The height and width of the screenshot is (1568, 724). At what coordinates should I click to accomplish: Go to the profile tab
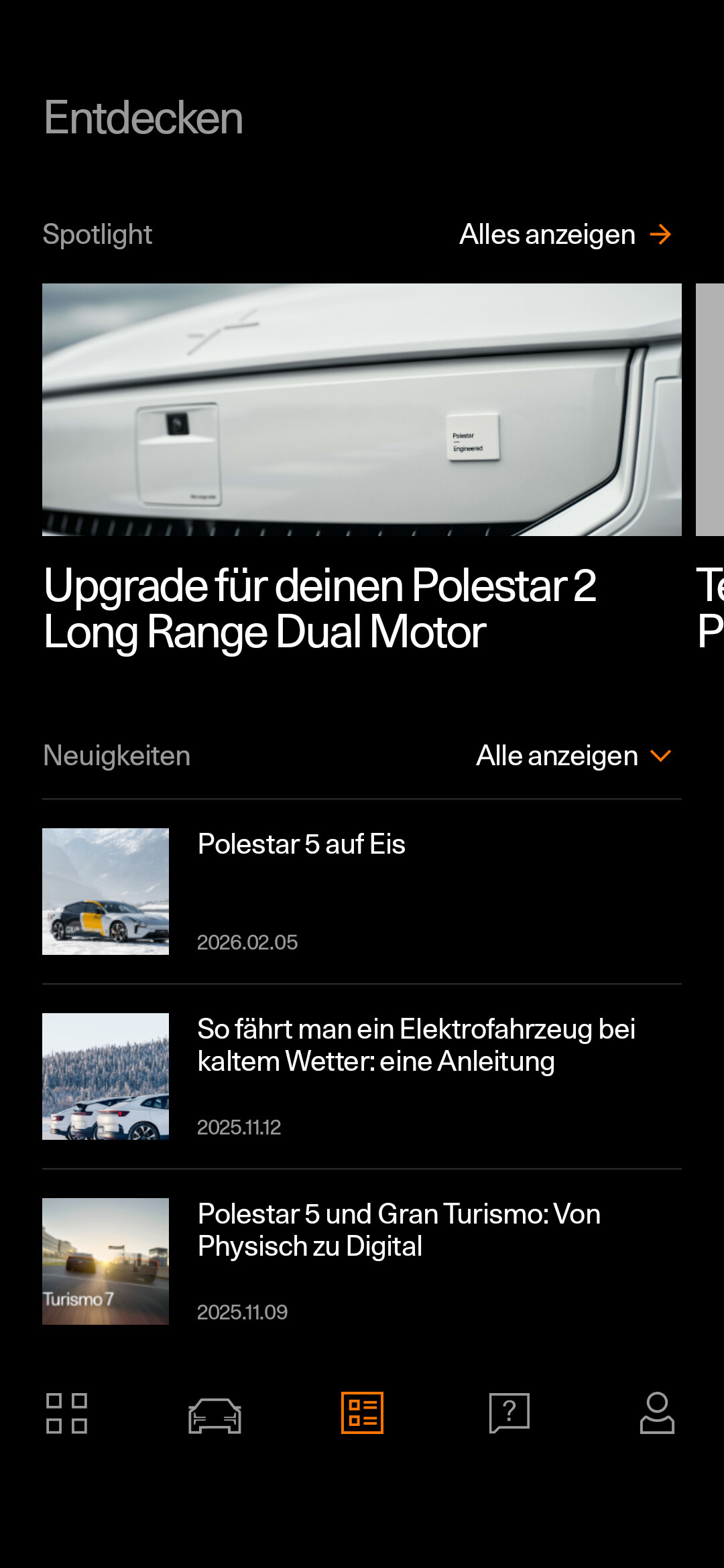(657, 1413)
